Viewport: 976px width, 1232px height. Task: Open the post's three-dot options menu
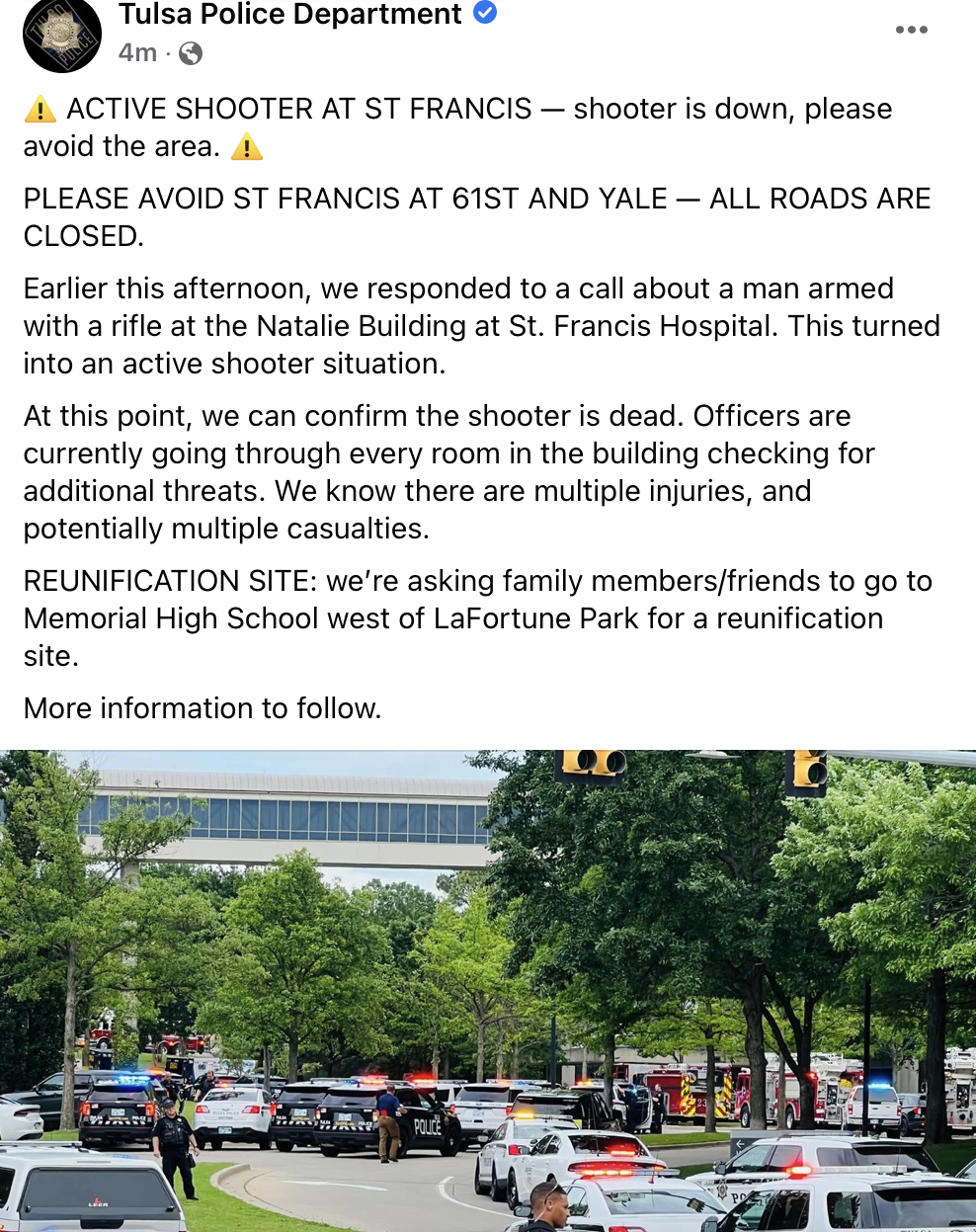tap(911, 30)
